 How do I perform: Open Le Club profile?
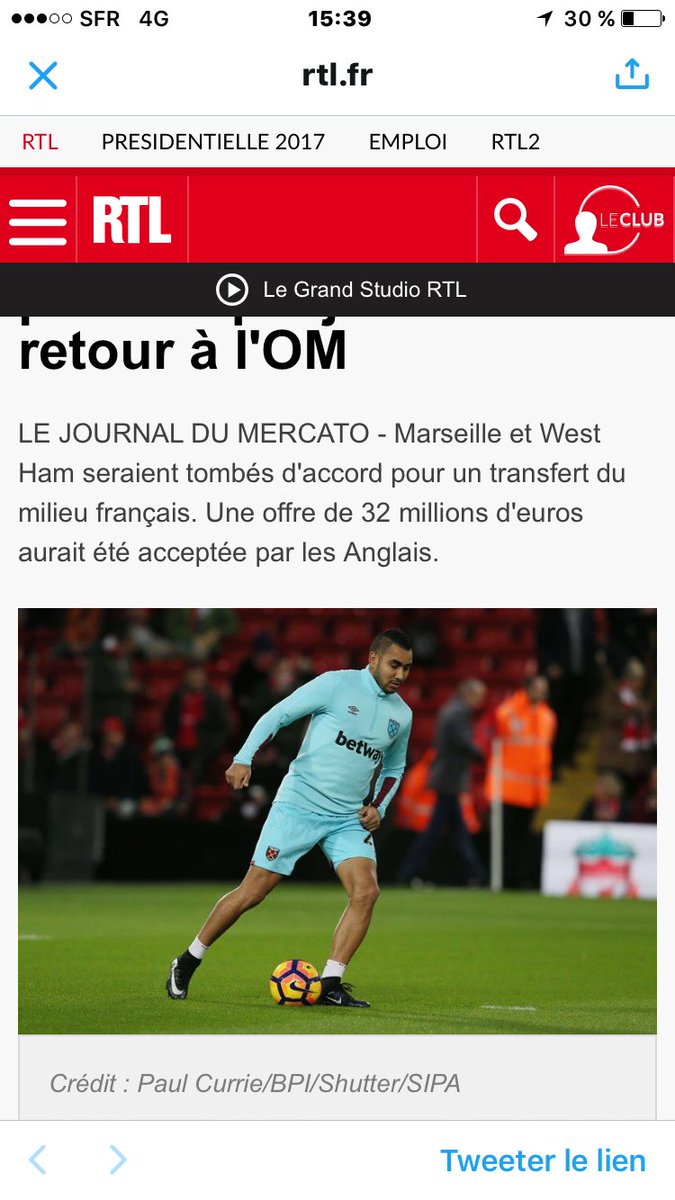614,220
